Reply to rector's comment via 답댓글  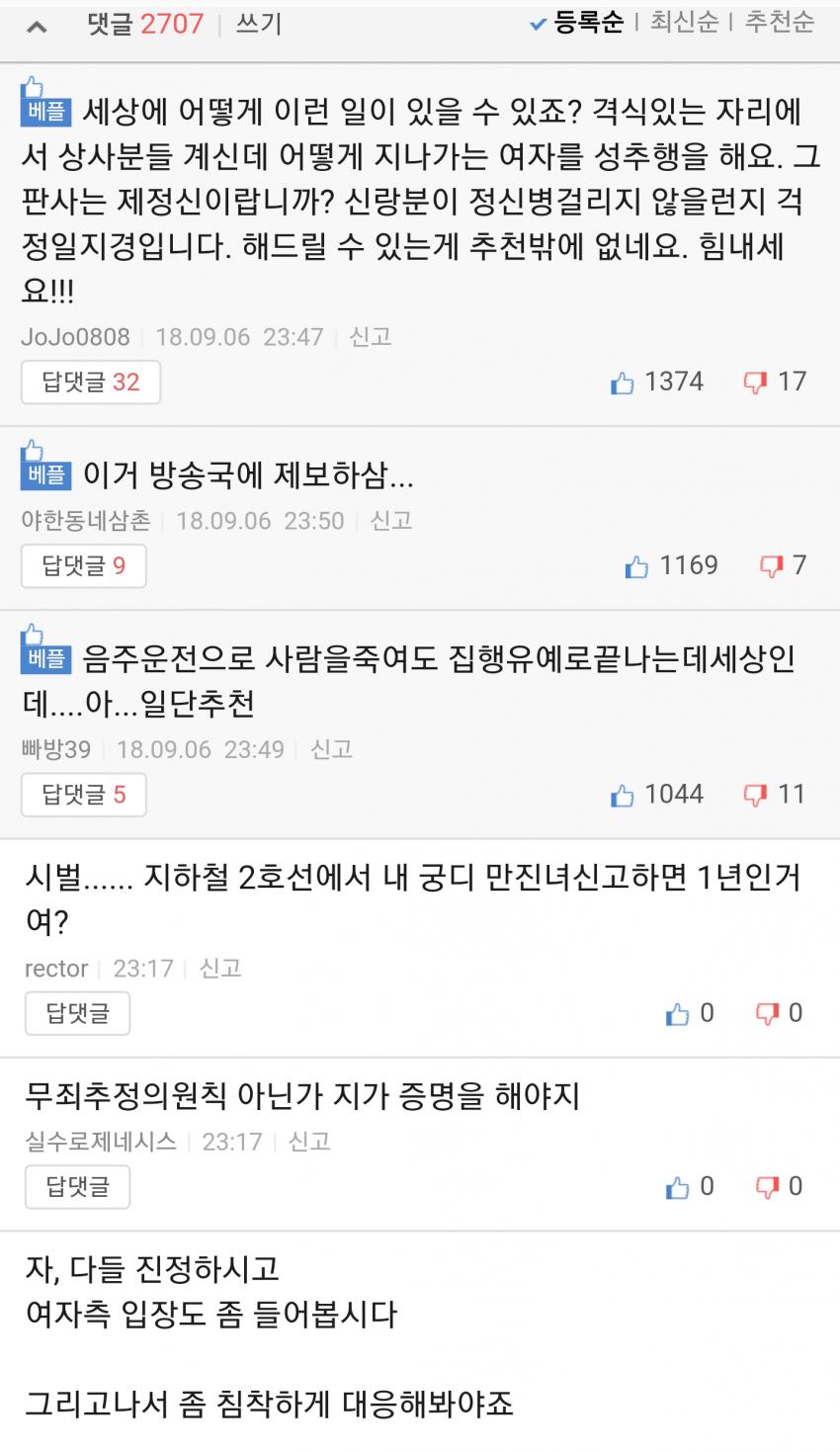pos(77,1013)
